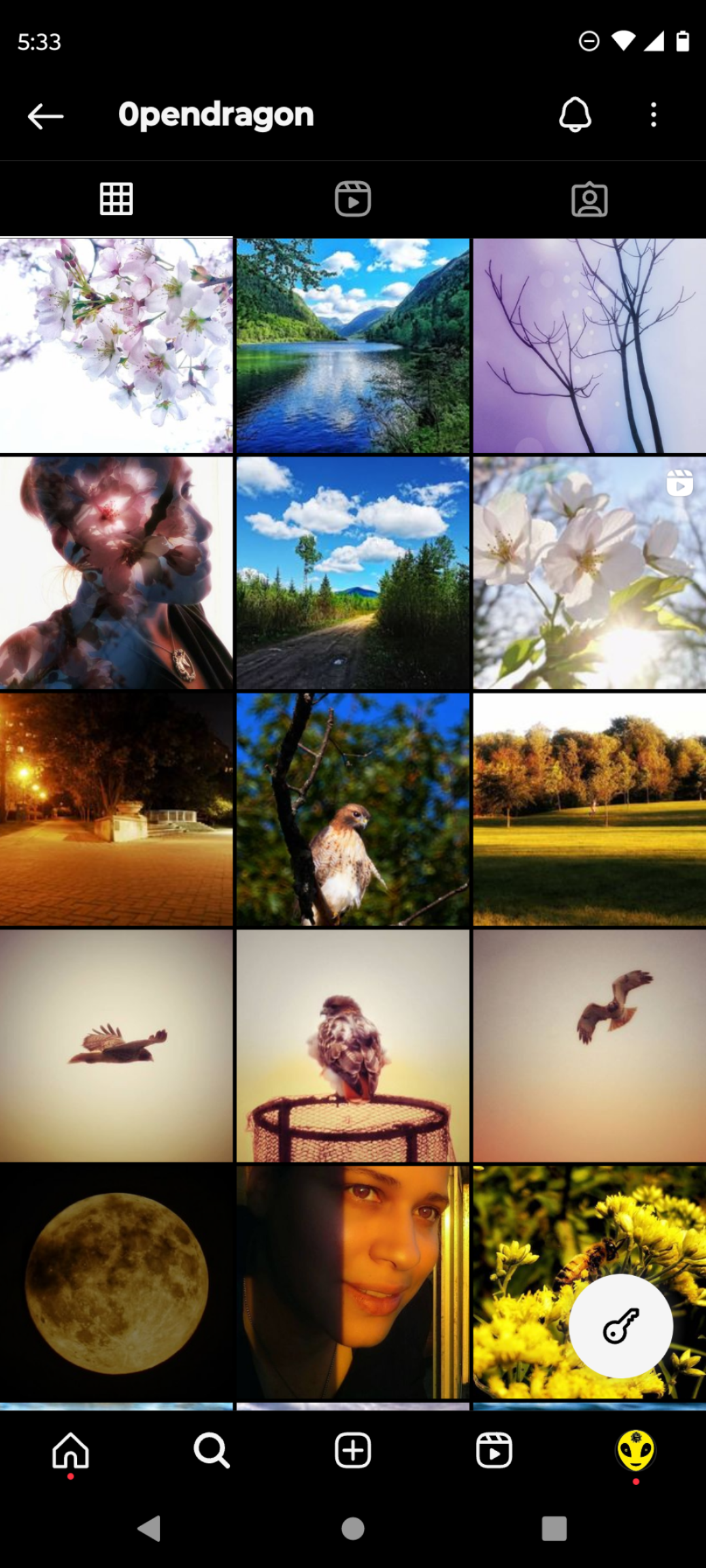Open the notifications bell
This screenshot has width=706, height=1568.
tap(575, 115)
